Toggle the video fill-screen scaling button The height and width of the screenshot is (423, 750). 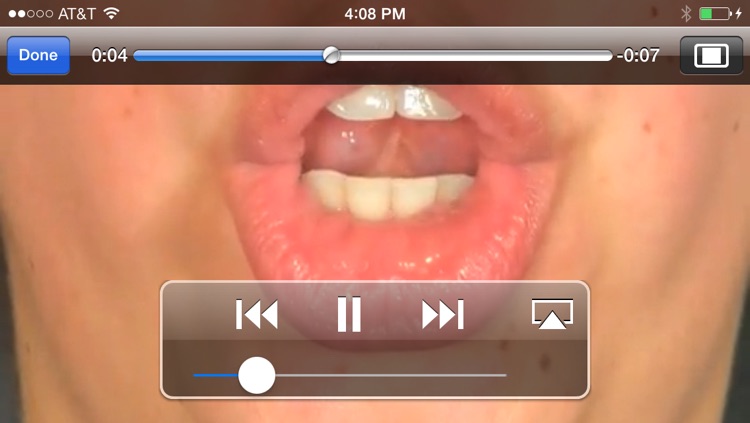711,55
